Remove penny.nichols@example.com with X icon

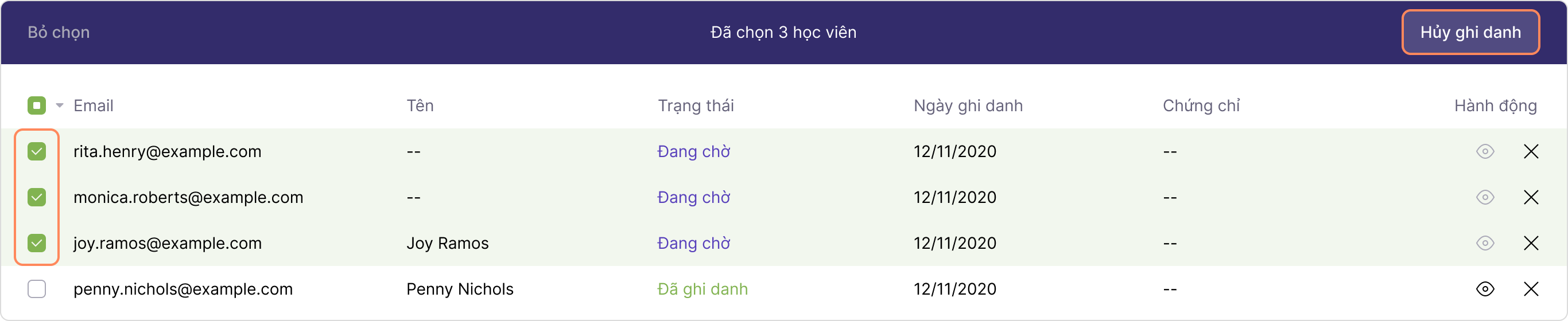tap(1530, 289)
